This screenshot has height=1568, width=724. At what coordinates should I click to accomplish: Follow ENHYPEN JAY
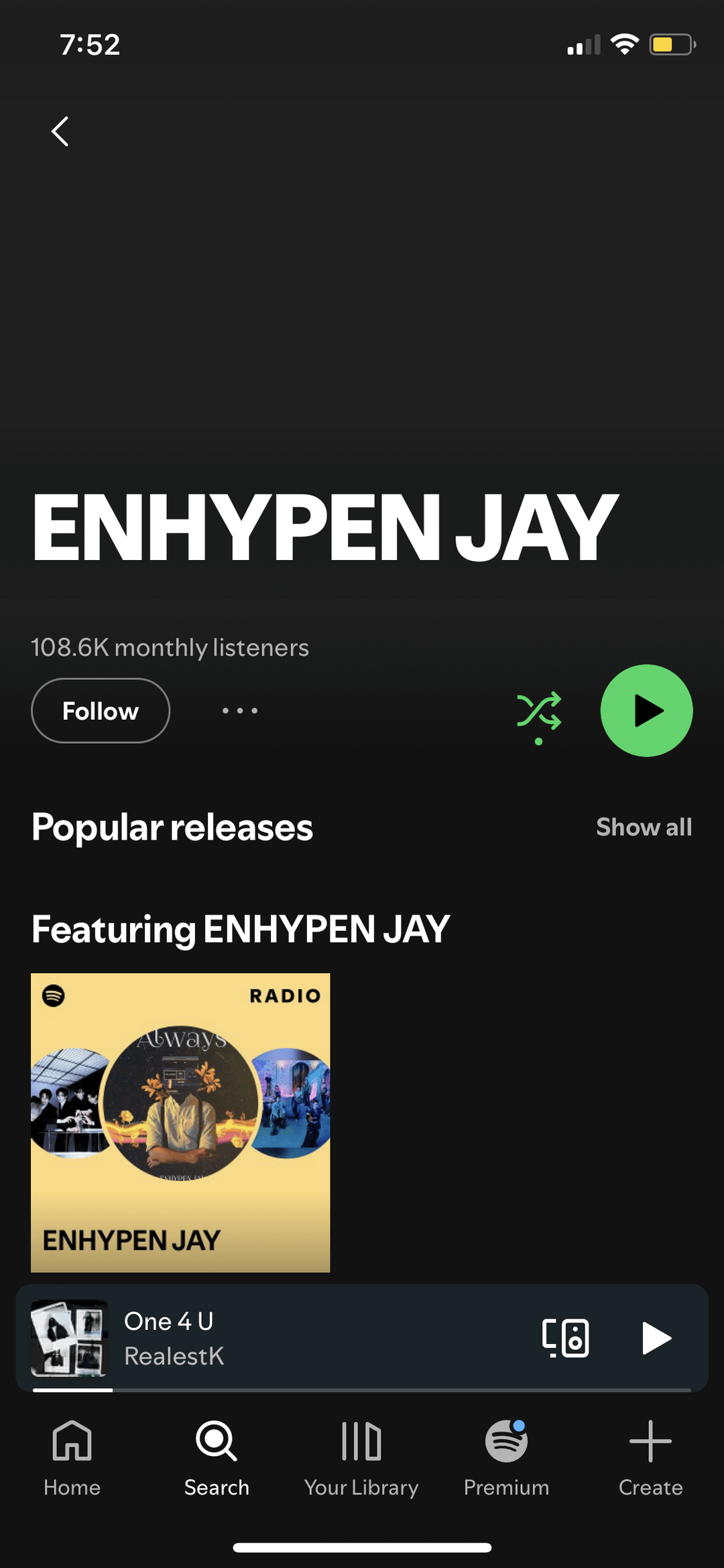coord(101,711)
